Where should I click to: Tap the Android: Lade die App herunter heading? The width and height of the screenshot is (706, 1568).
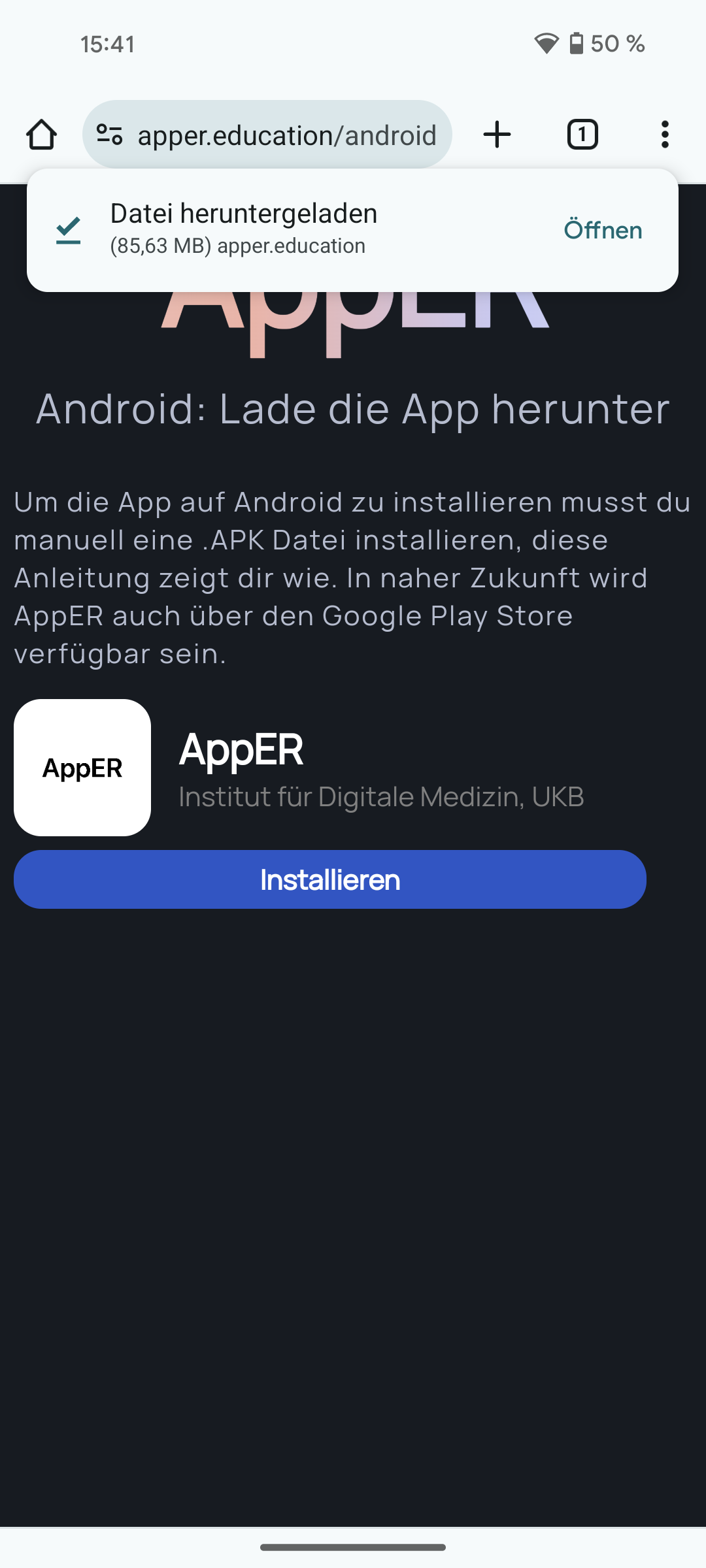[353, 408]
